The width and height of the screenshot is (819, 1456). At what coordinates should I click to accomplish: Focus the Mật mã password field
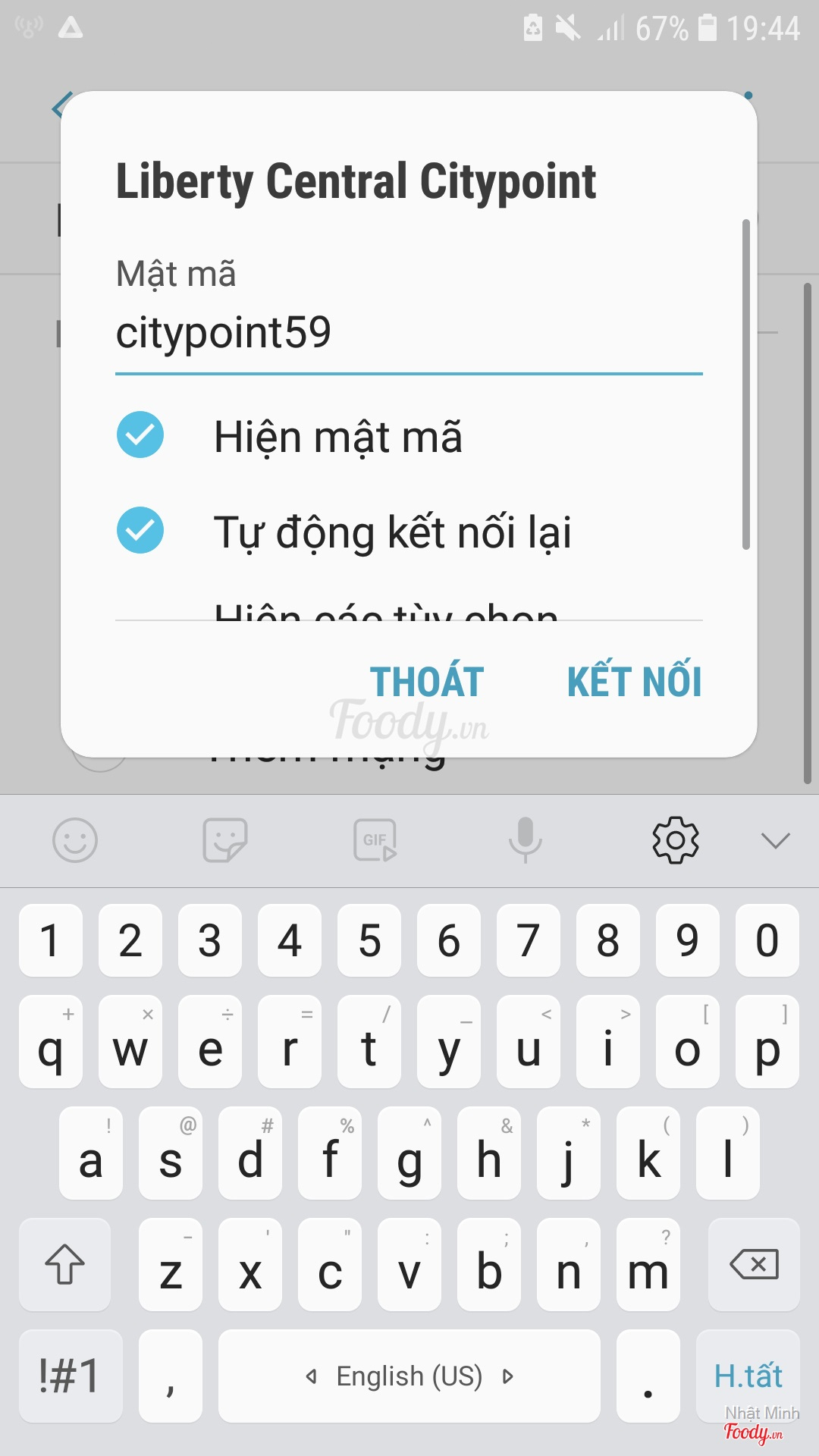click(x=408, y=334)
